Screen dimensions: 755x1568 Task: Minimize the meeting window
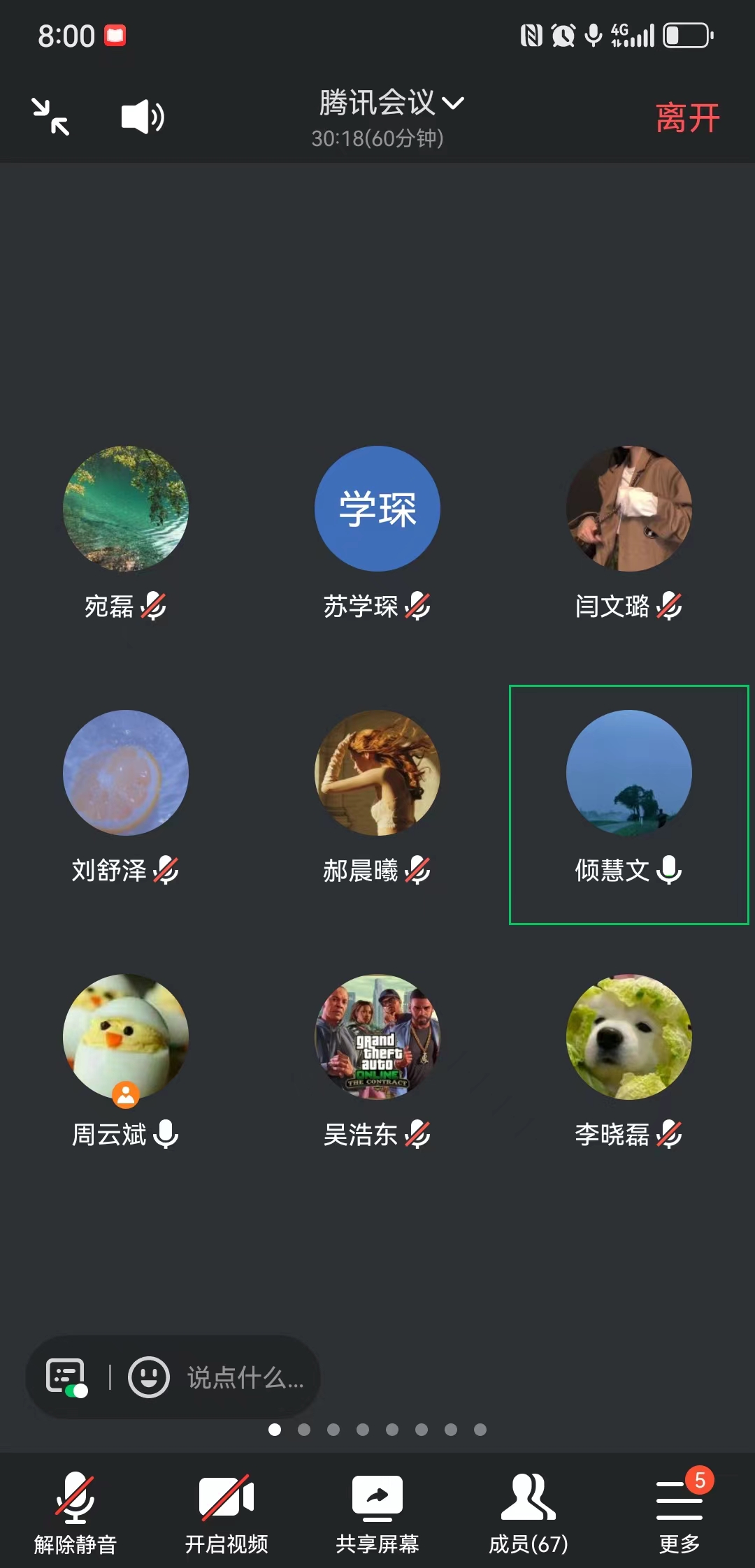(x=50, y=117)
